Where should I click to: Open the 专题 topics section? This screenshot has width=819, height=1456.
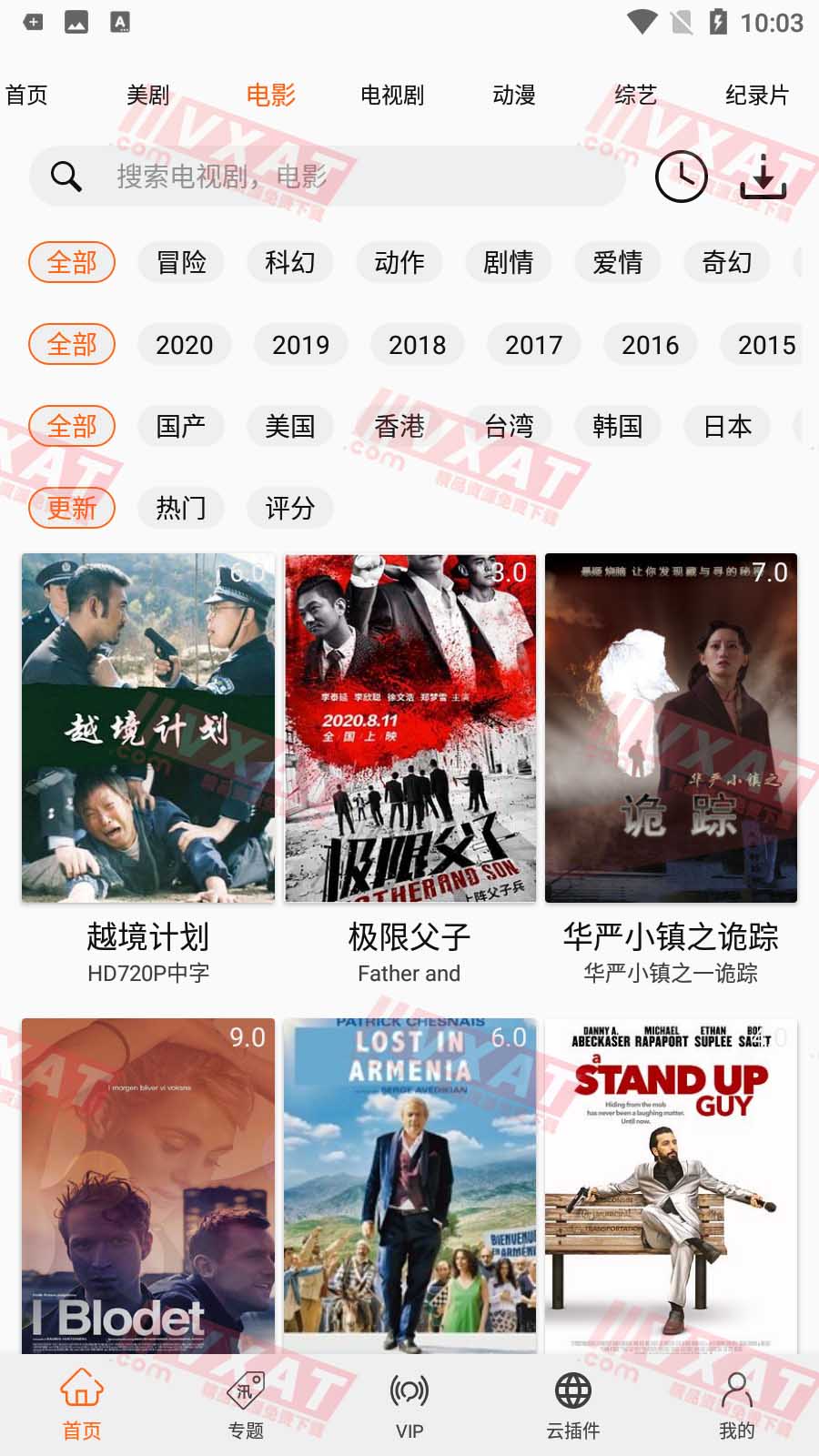[244, 1406]
